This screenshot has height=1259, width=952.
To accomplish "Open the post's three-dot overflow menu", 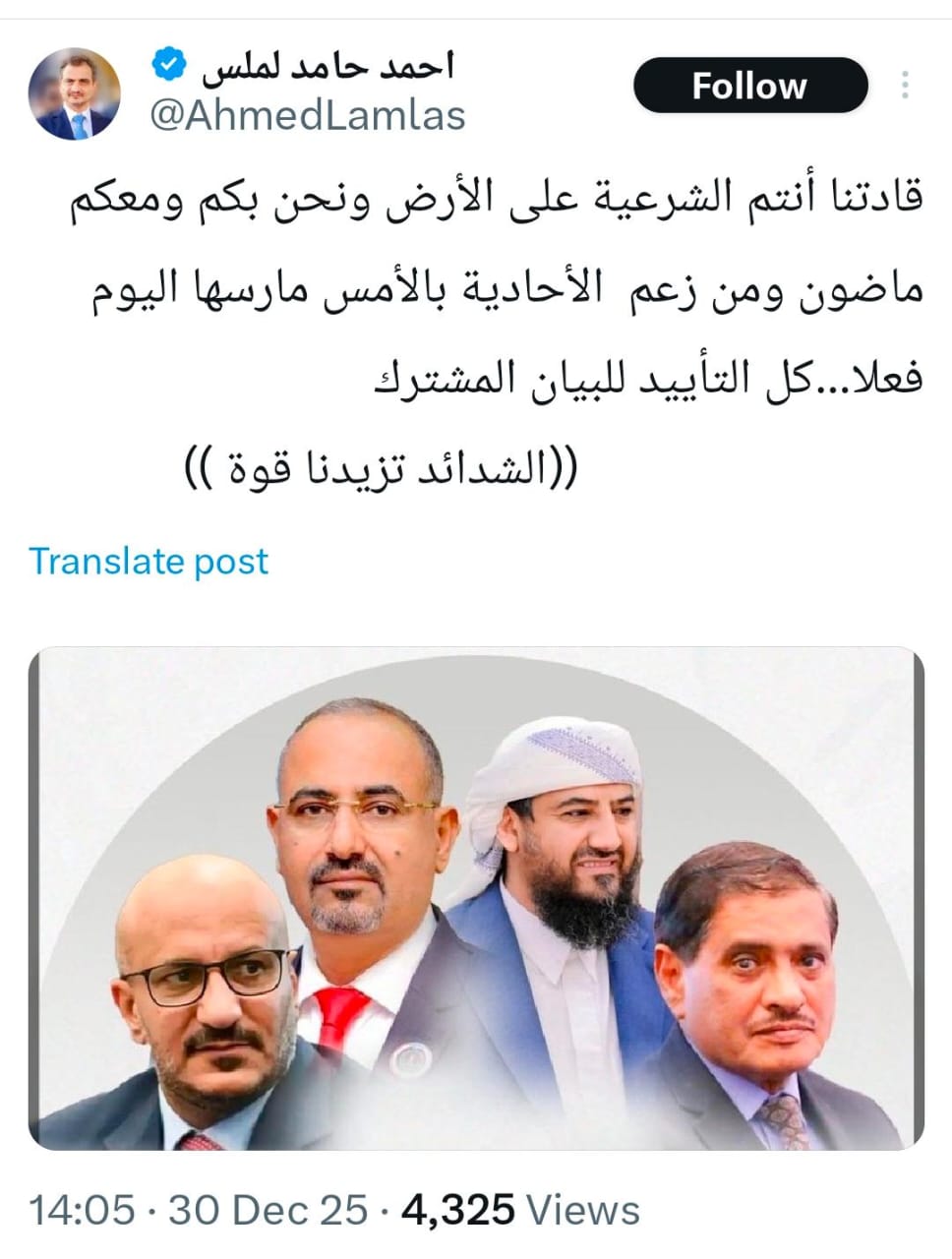I will pyautogui.click(x=904, y=86).
